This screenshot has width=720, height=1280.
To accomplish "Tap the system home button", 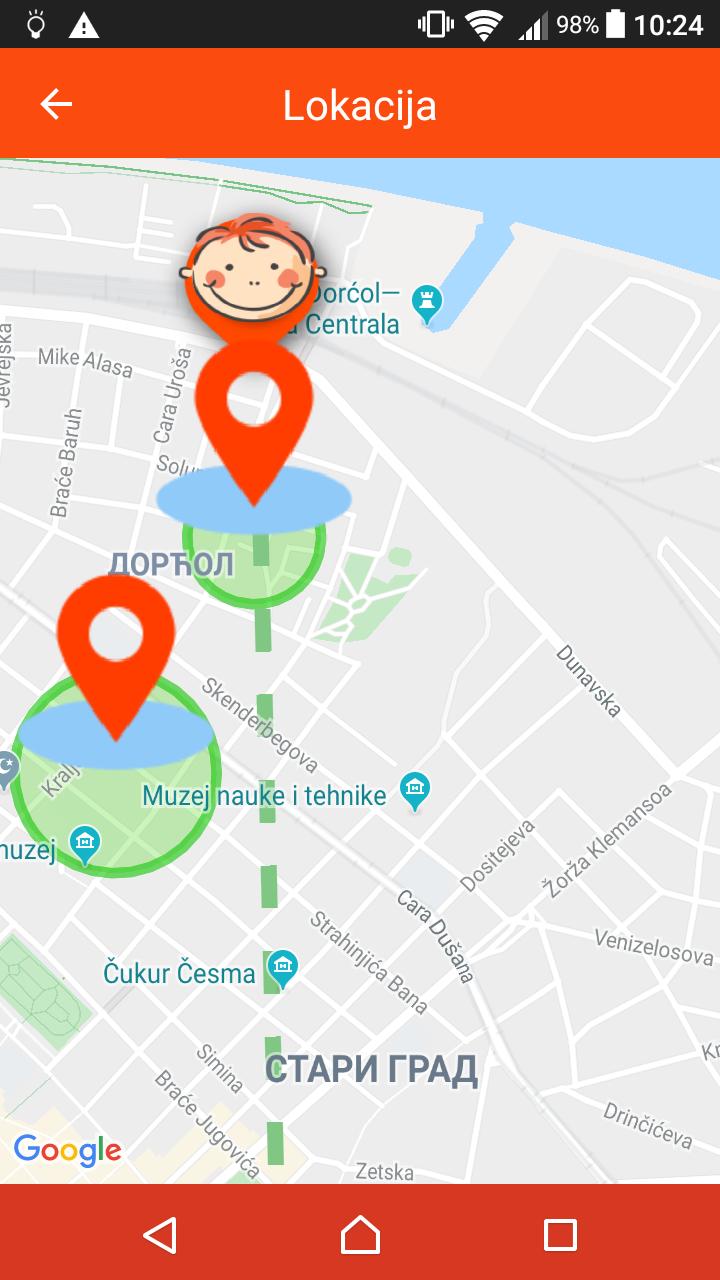I will point(360,1234).
